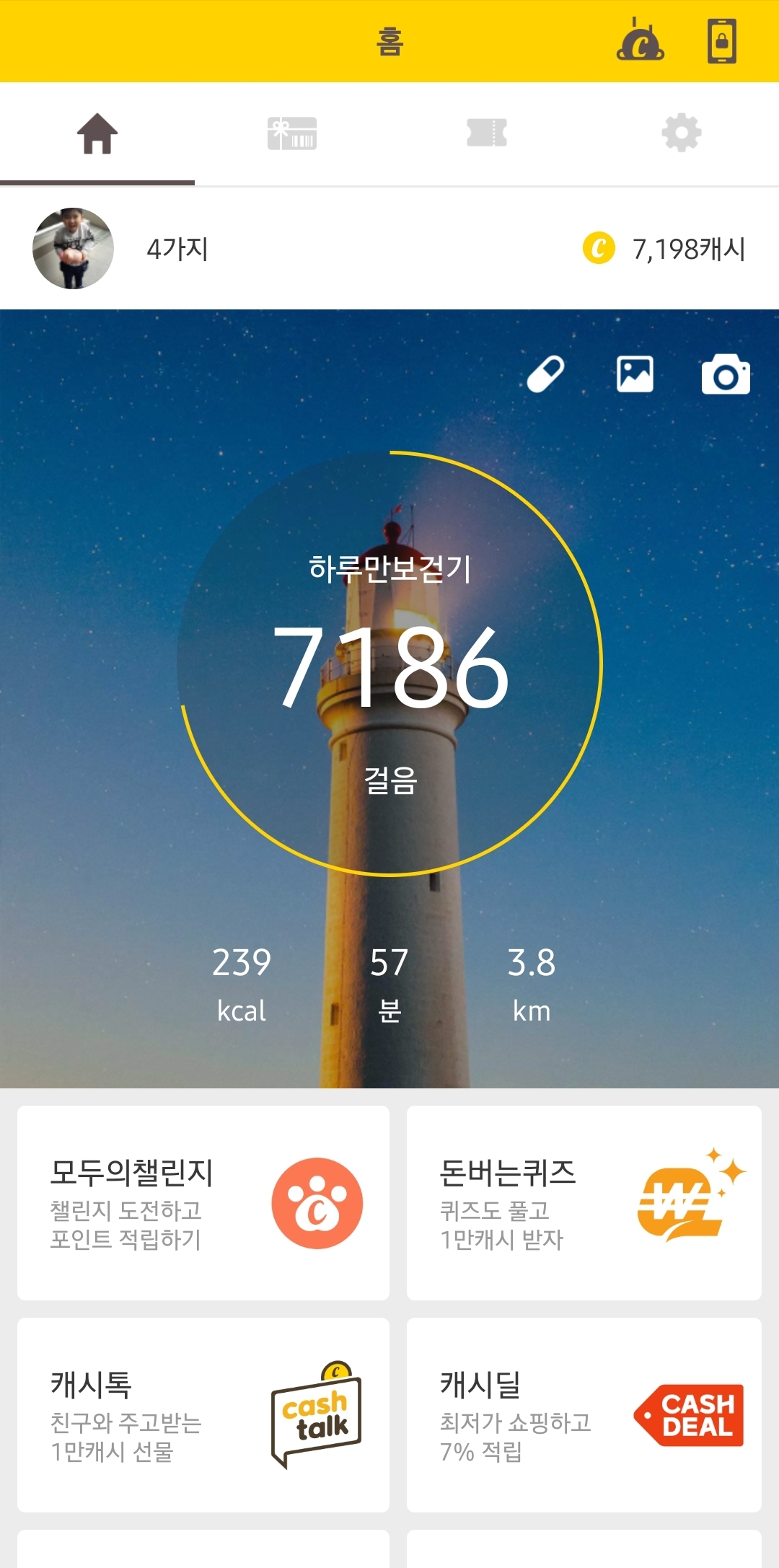Open the 캐시톡 card
The width and height of the screenshot is (779, 1568).
pos(203,1415)
